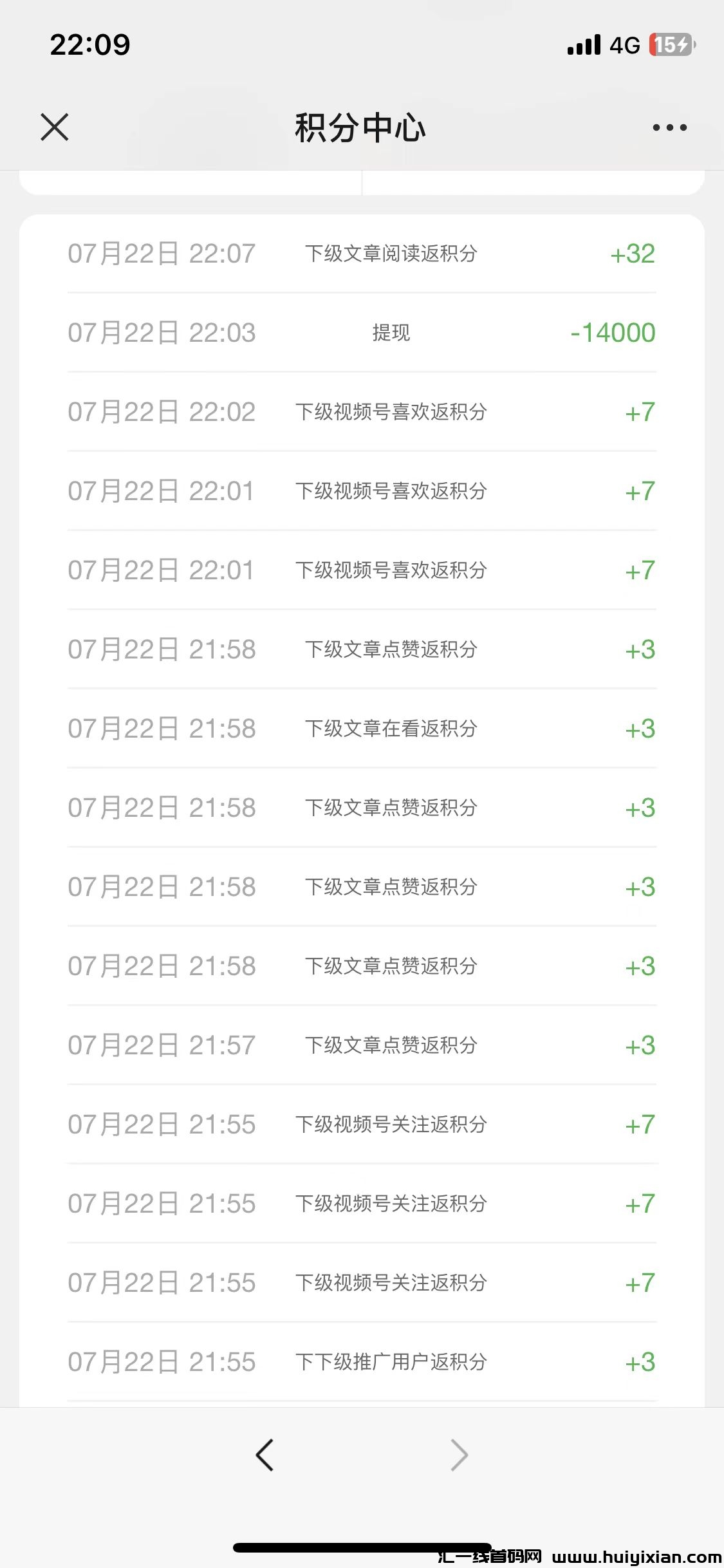Tap the clock showing 22:09
The height and width of the screenshot is (1568, 724).
point(90,44)
